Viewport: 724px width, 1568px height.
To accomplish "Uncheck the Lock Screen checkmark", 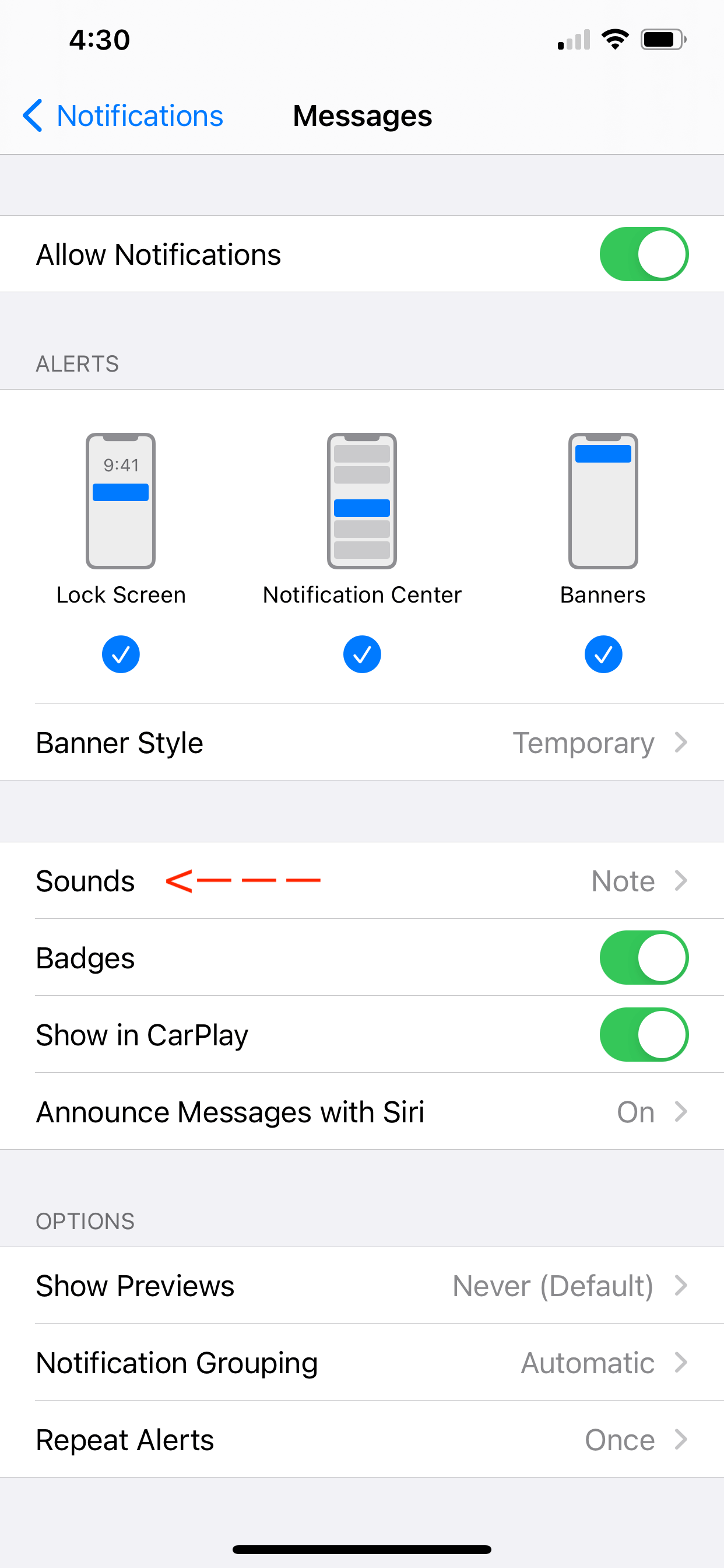I will [121, 654].
